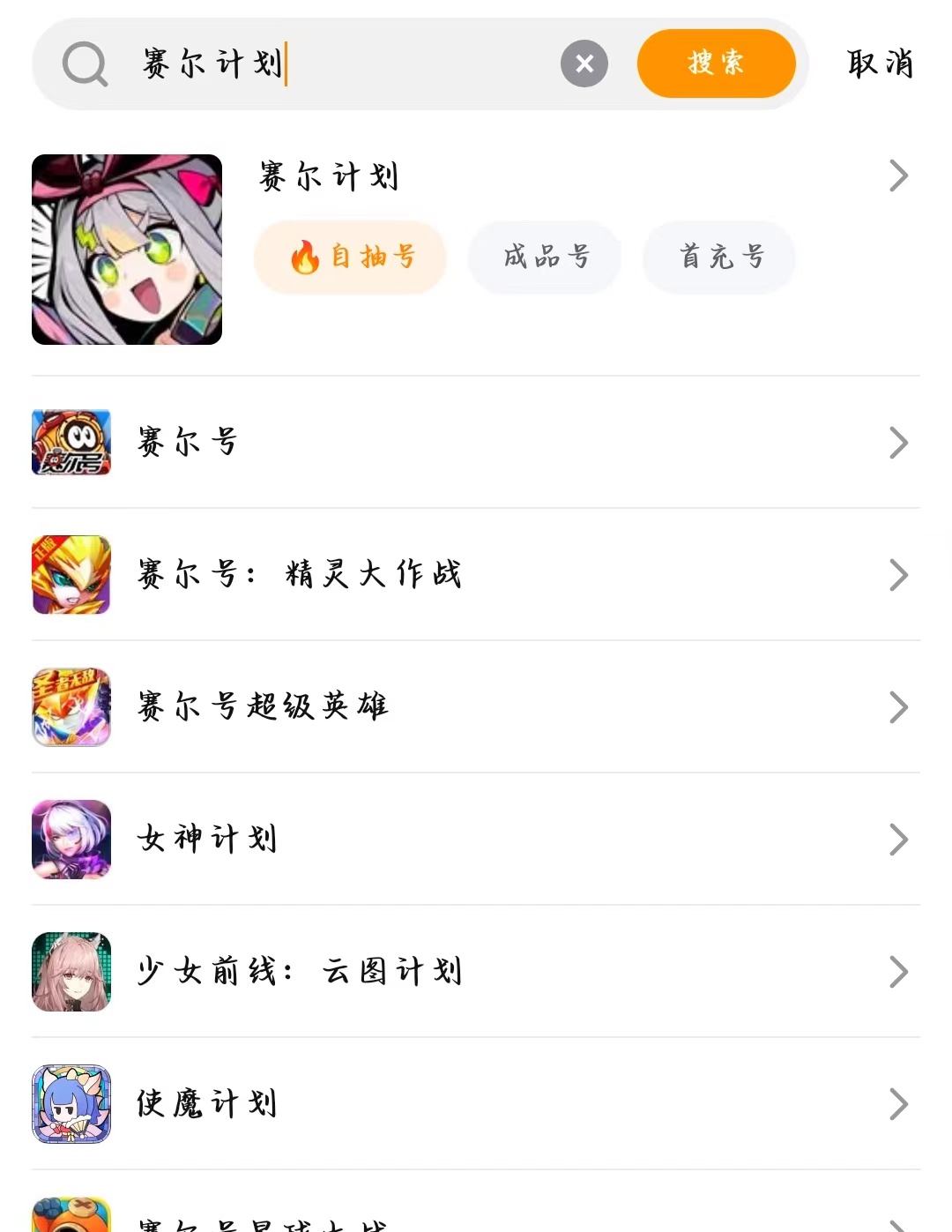This screenshot has width=952, height=1232.
Task: Open 赛尔号：精灵大作战
Action: pyautogui.click(x=476, y=574)
